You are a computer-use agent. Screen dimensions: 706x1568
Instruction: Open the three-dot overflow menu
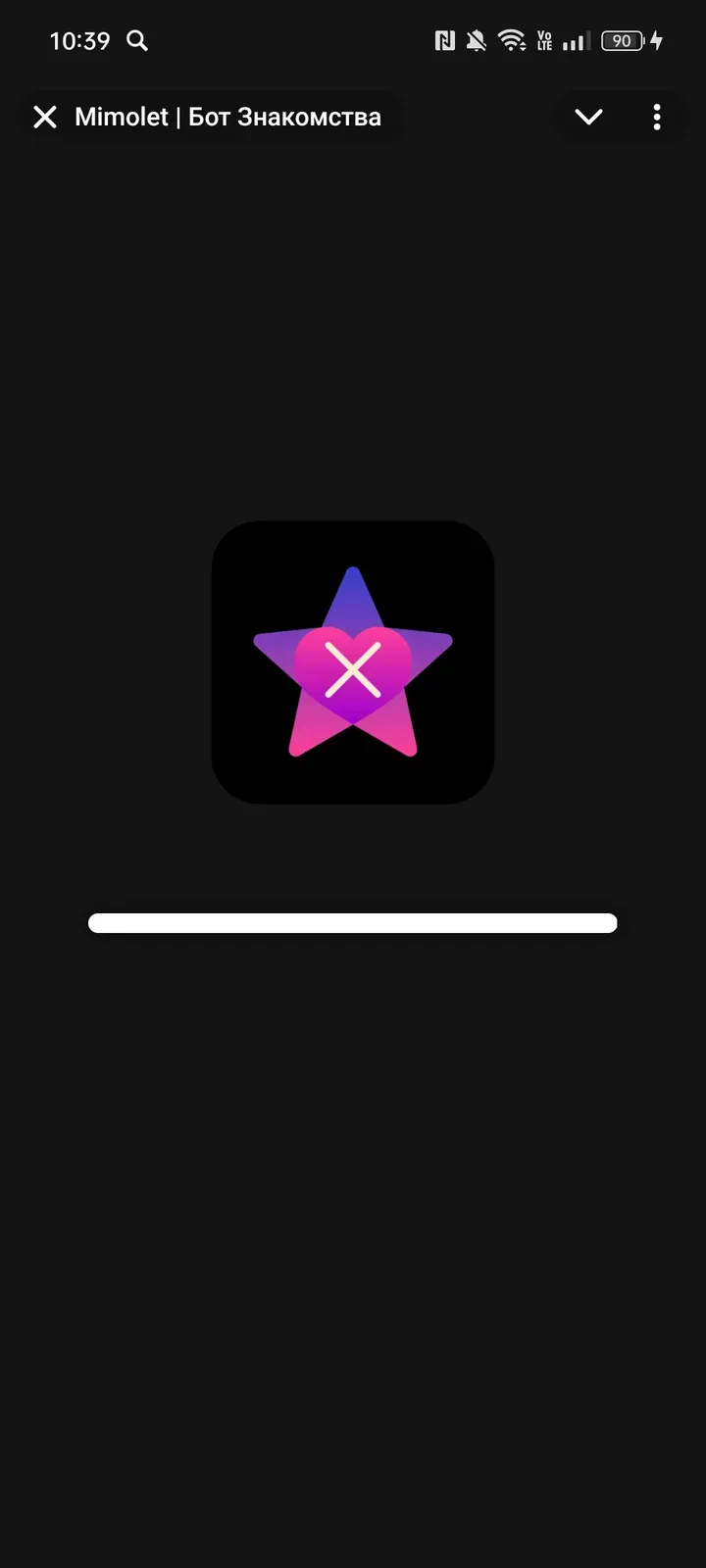tap(657, 118)
